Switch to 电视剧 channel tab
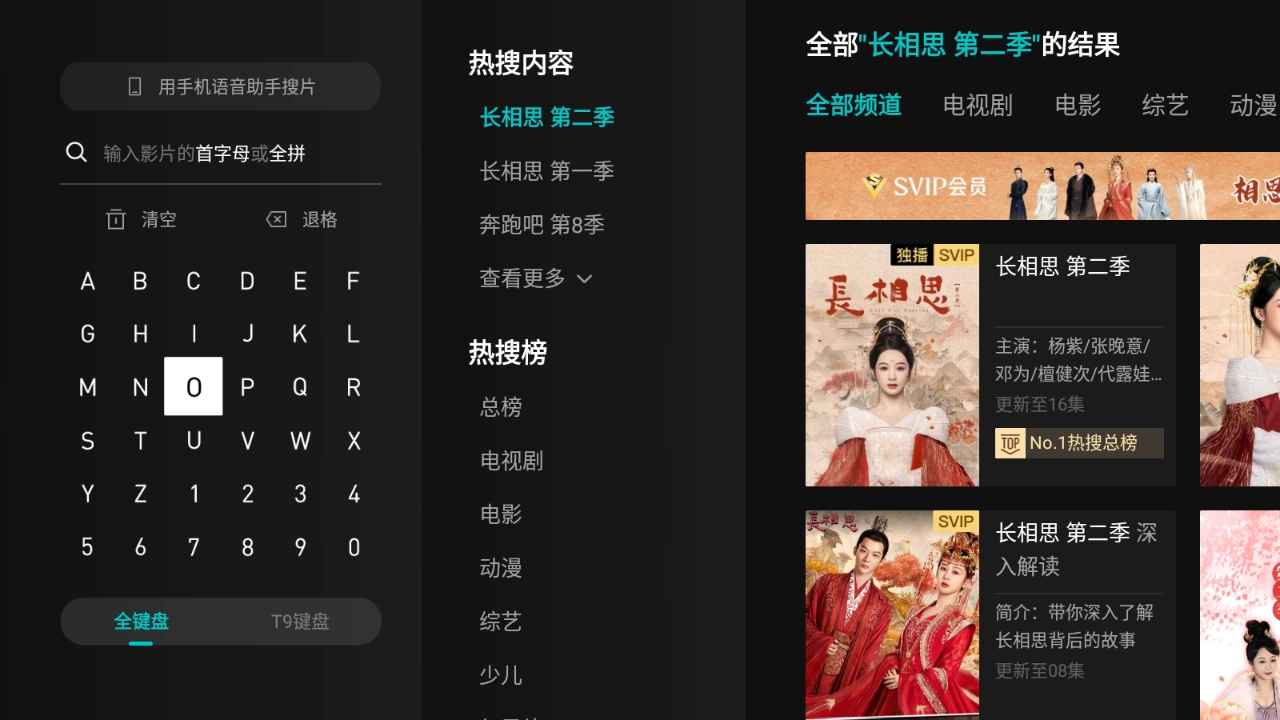 [977, 105]
